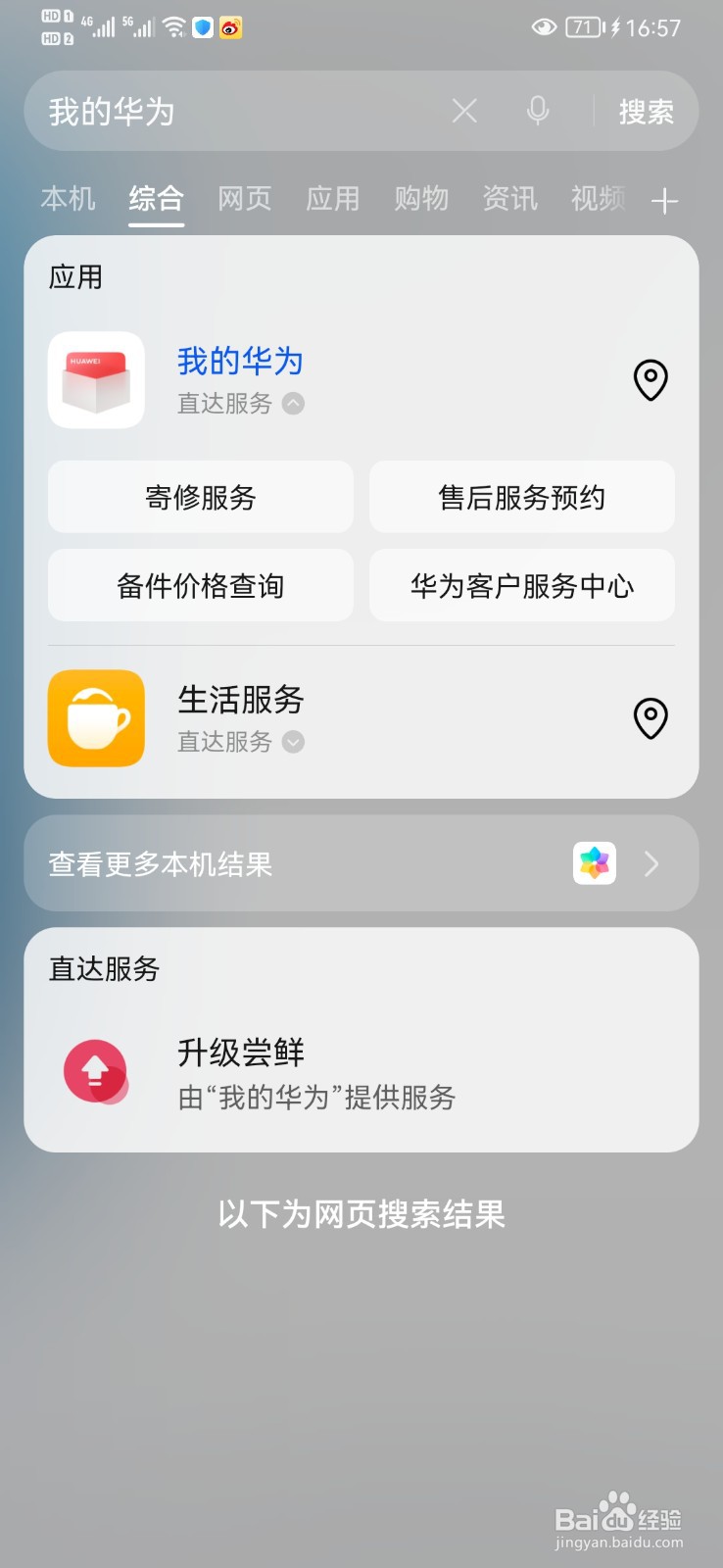This screenshot has height=1568, width=723.
Task: Open the 升级尝鲜 direct service
Action: (x=361, y=1073)
